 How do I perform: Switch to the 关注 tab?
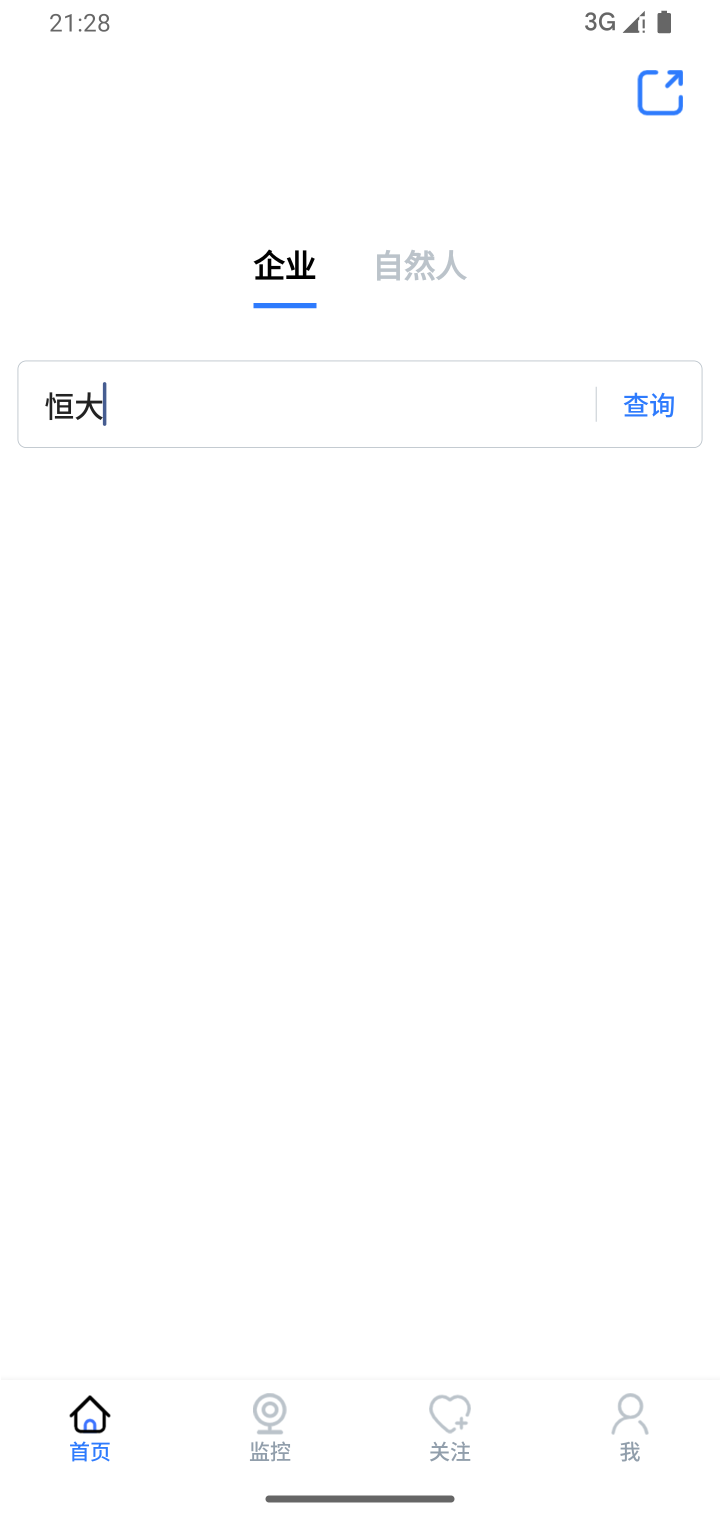450,1428
